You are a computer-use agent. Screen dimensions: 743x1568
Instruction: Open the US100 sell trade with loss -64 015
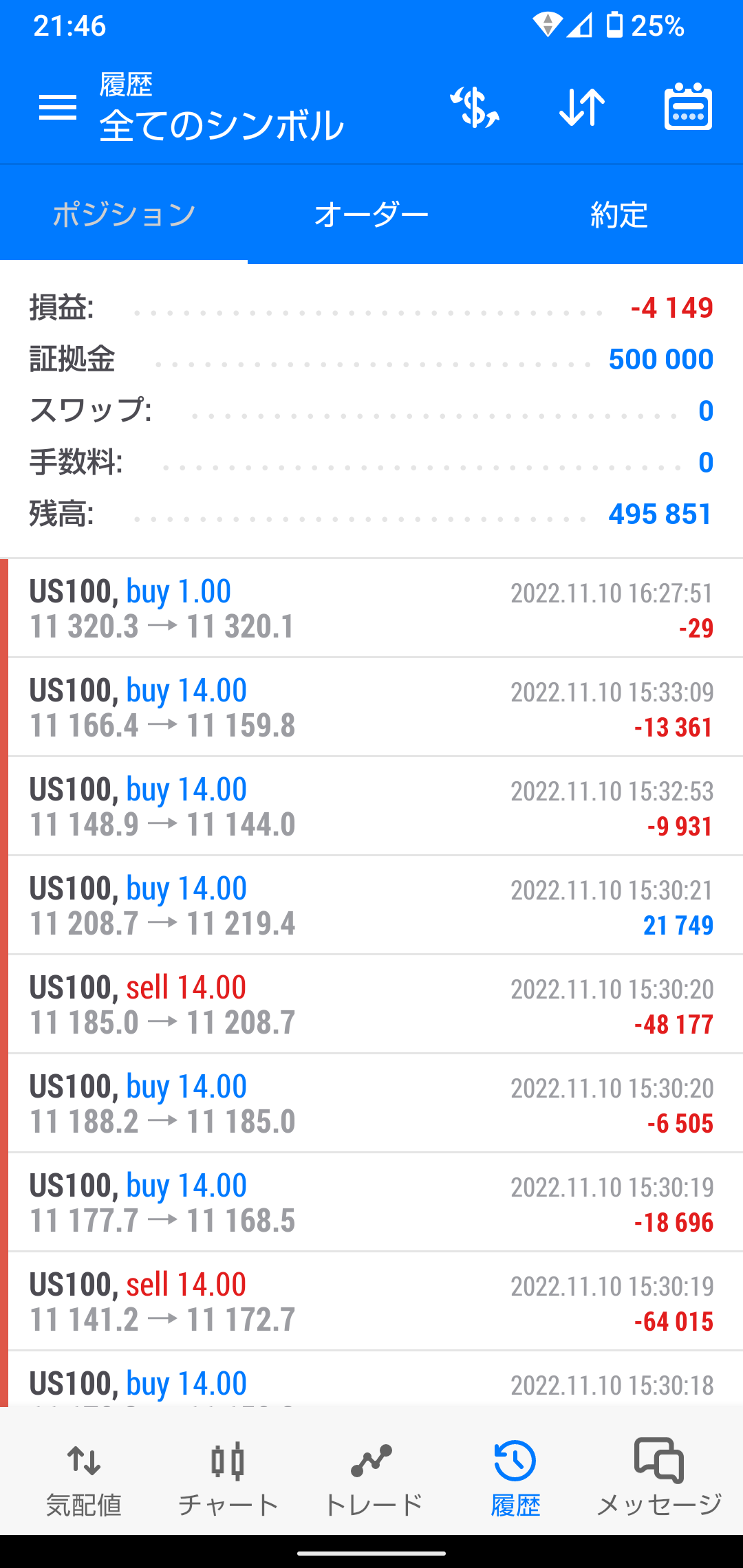tap(371, 1302)
